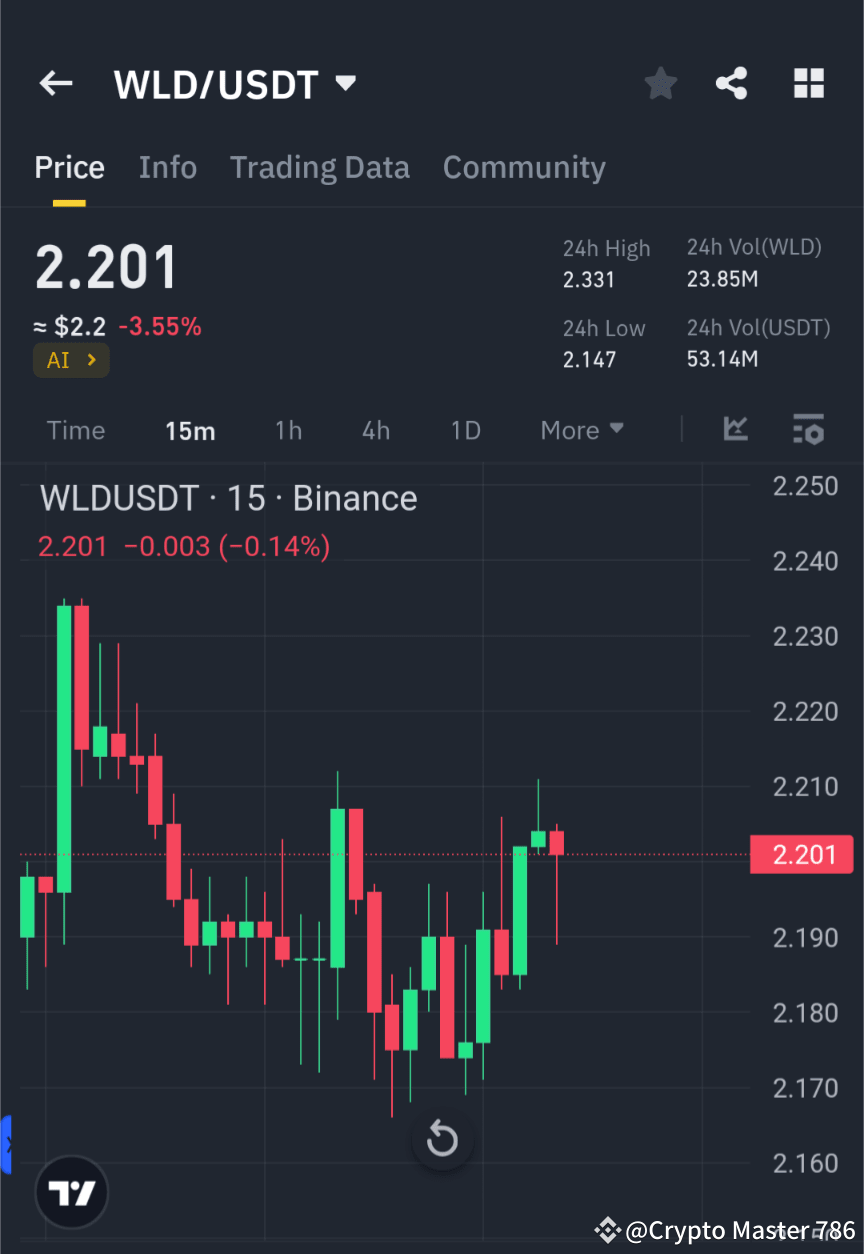The image size is (864, 1254).
Task: Toggle the 1h timeframe
Action: click(288, 430)
